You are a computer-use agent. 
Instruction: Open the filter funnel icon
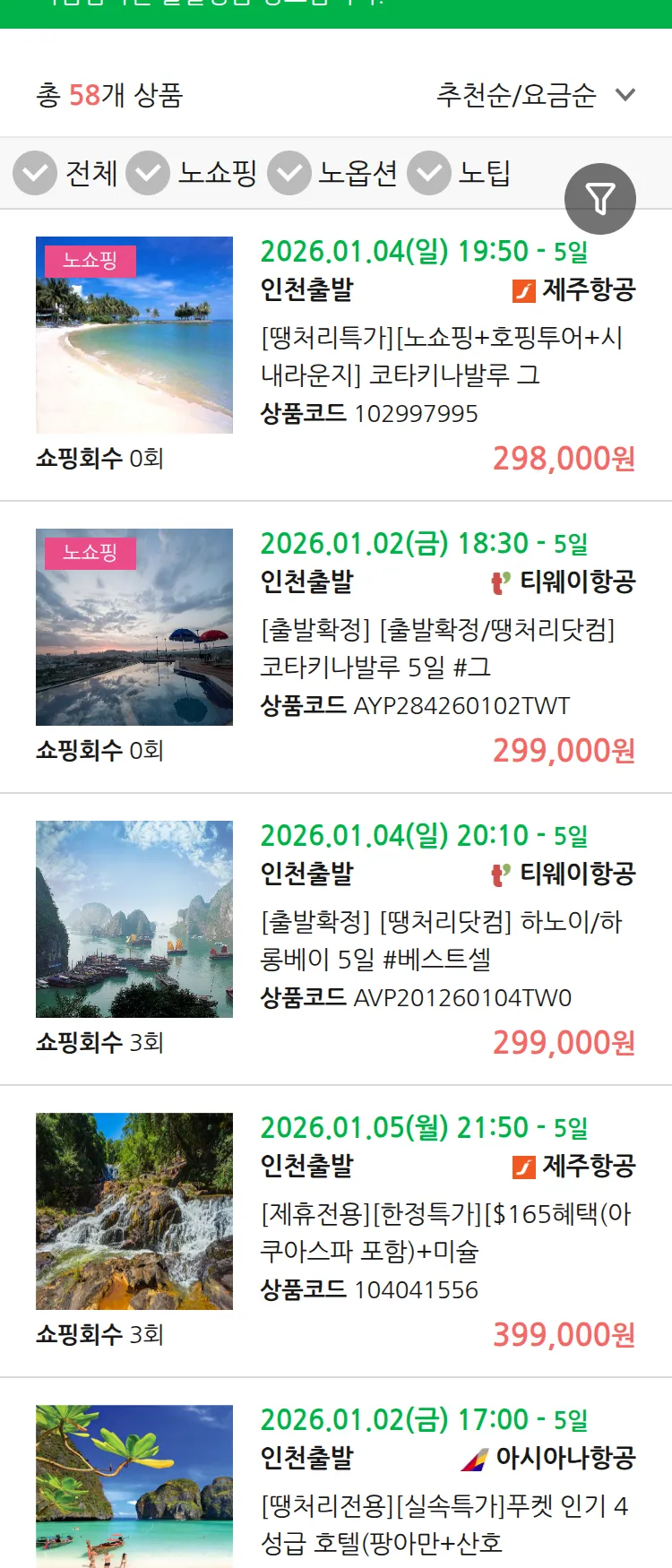[x=600, y=198]
